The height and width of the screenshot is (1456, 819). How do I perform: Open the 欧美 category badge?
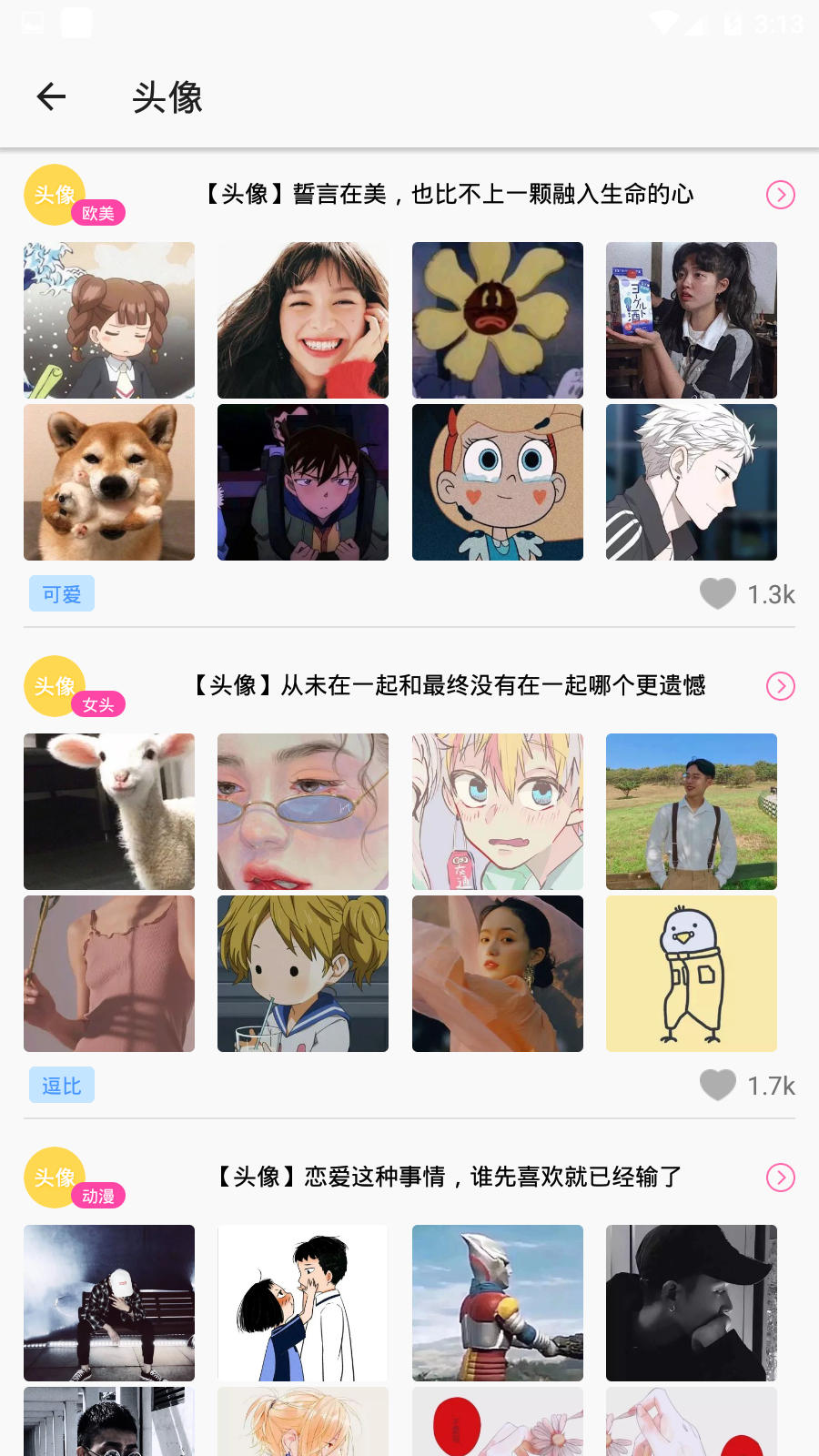[98, 213]
